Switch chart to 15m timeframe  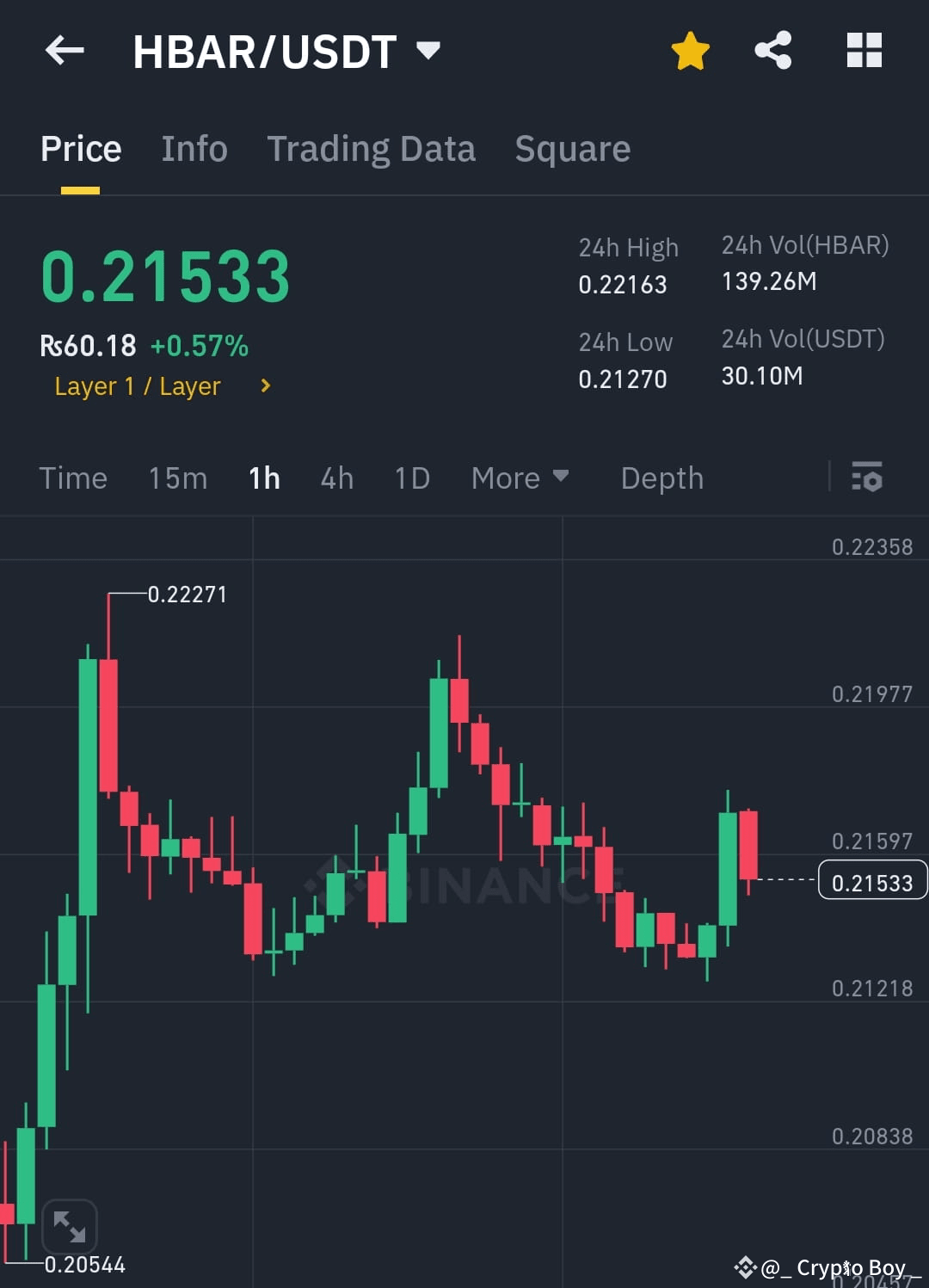click(177, 478)
